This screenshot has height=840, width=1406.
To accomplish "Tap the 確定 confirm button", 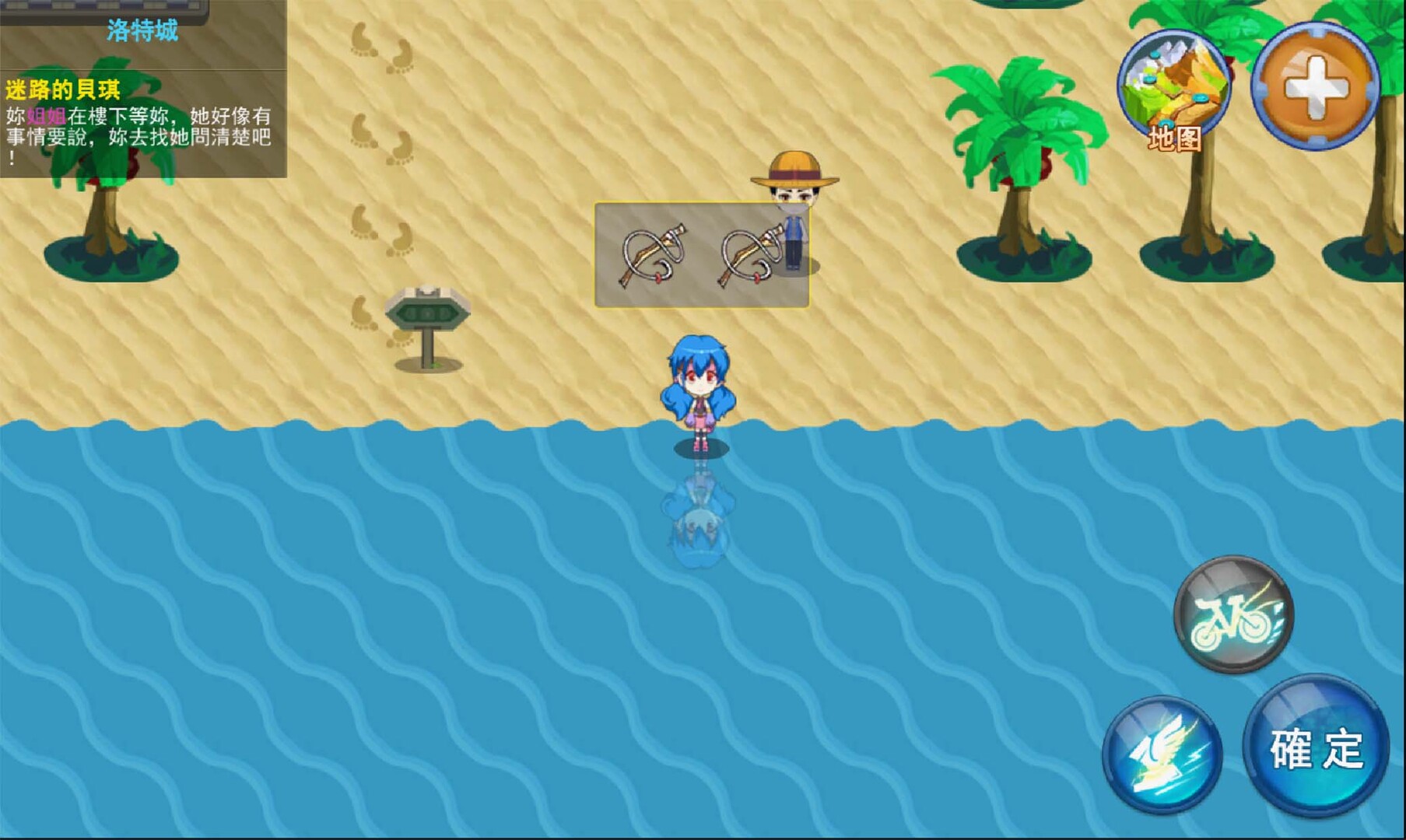I will tap(1316, 748).
